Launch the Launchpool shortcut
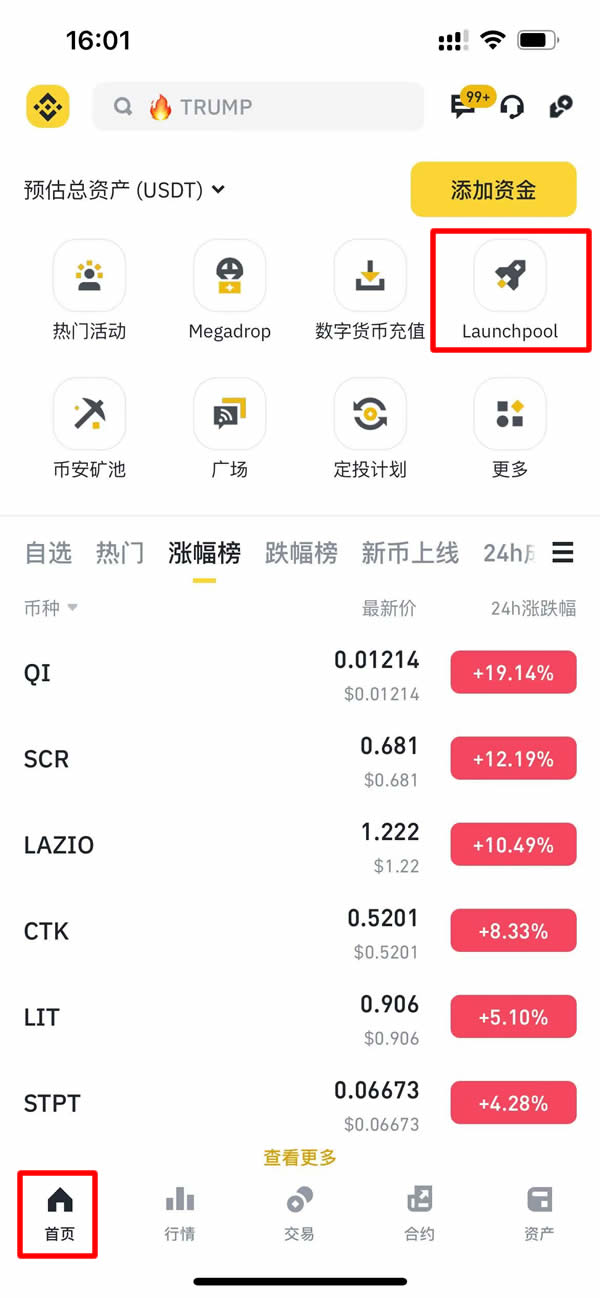 pyautogui.click(x=510, y=290)
